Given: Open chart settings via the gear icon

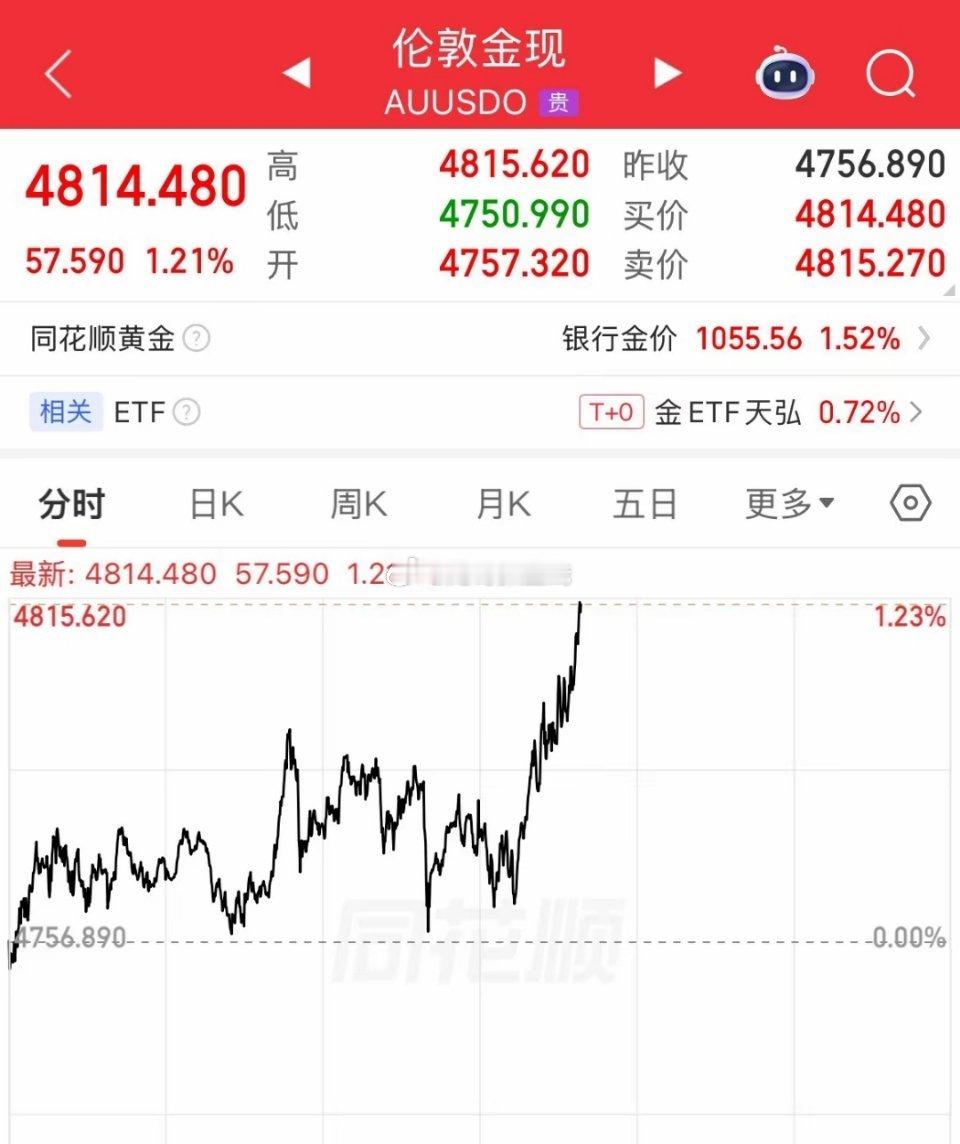Looking at the screenshot, I should 908,504.
